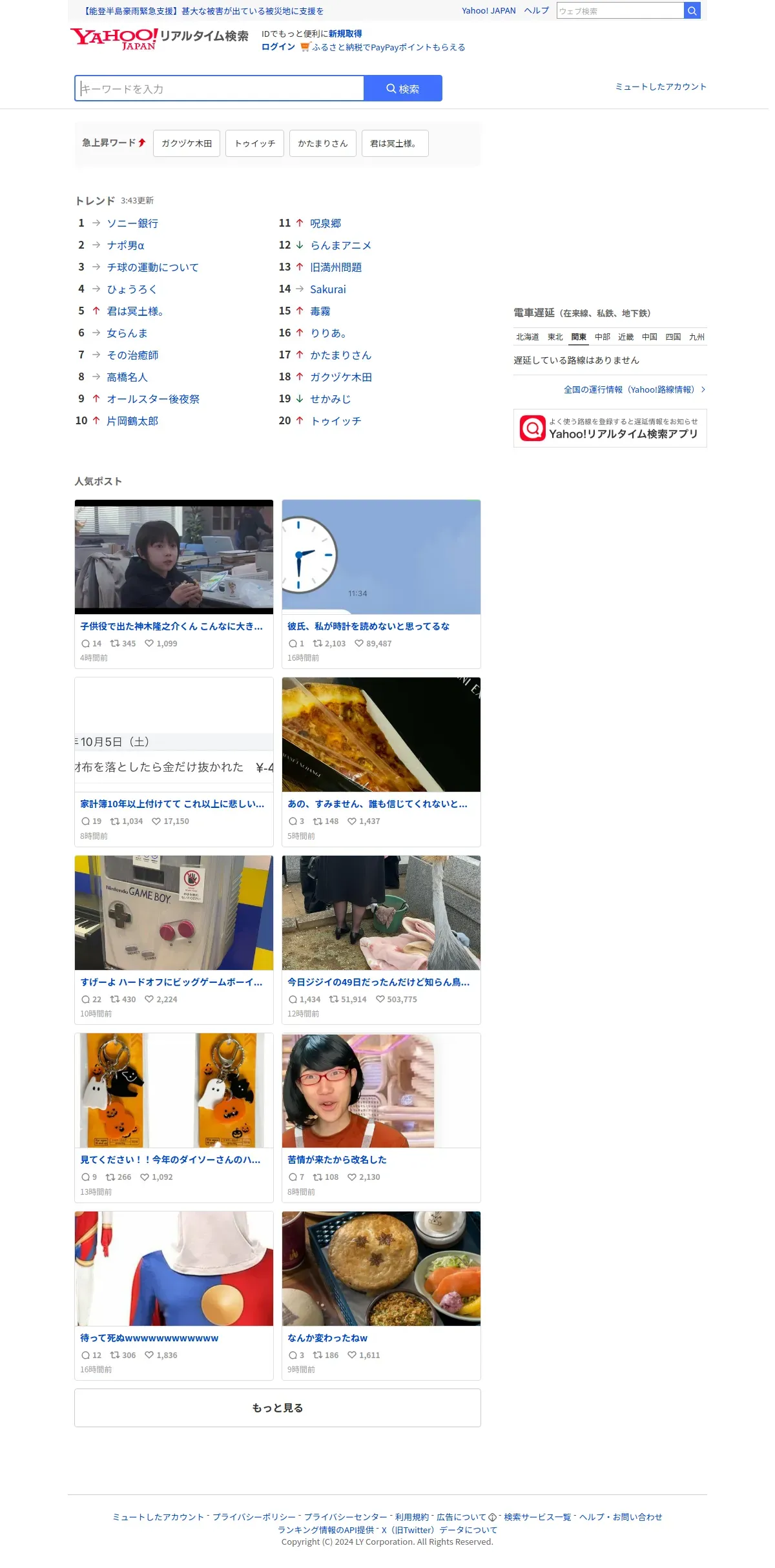
Task: Switch train delay region to 北海道
Action: [x=527, y=337]
